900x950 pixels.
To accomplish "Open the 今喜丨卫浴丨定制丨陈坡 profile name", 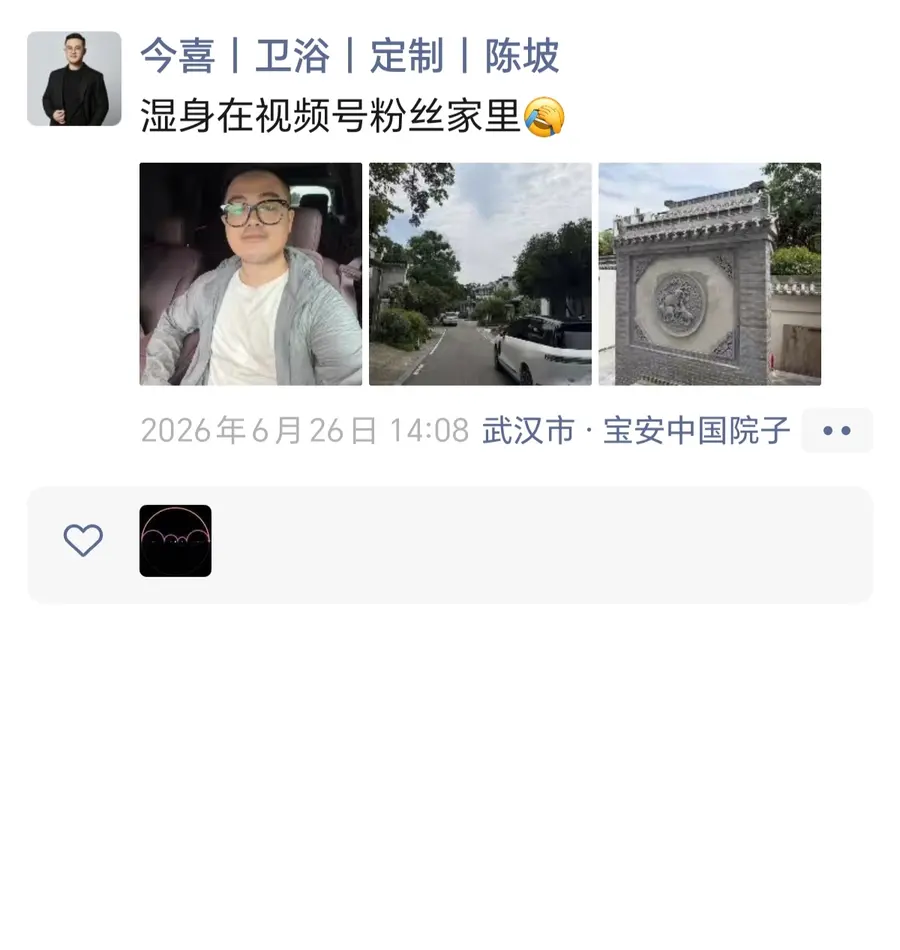I will coord(349,56).
